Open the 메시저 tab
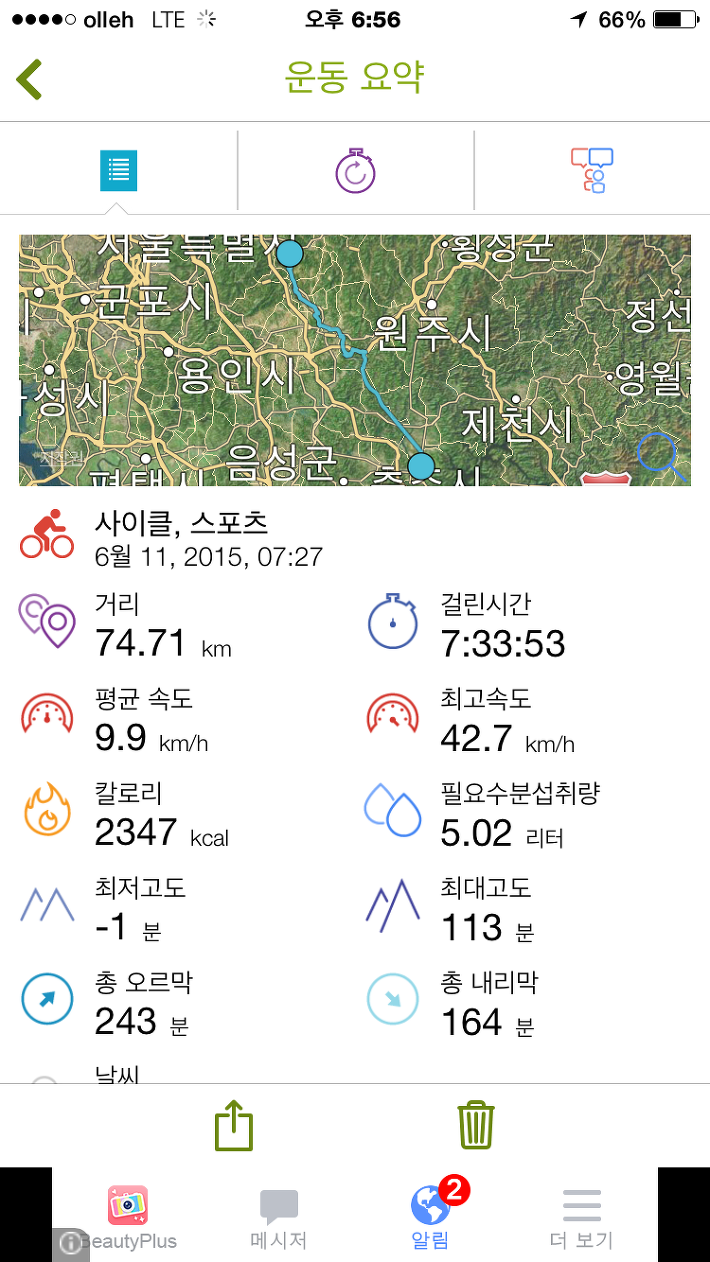This screenshot has height=1262, width=710. (x=278, y=1219)
